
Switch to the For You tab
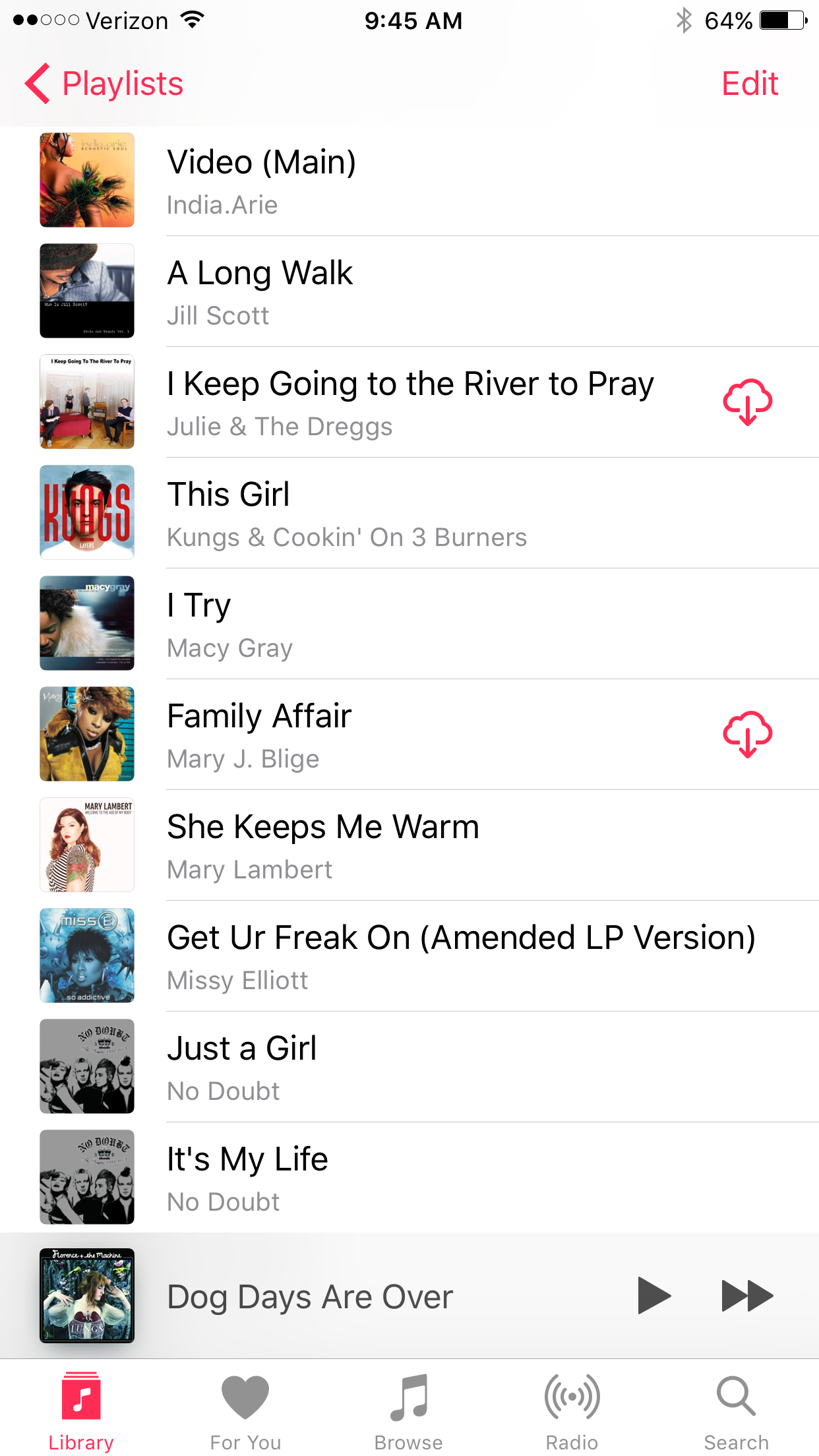(245, 1411)
